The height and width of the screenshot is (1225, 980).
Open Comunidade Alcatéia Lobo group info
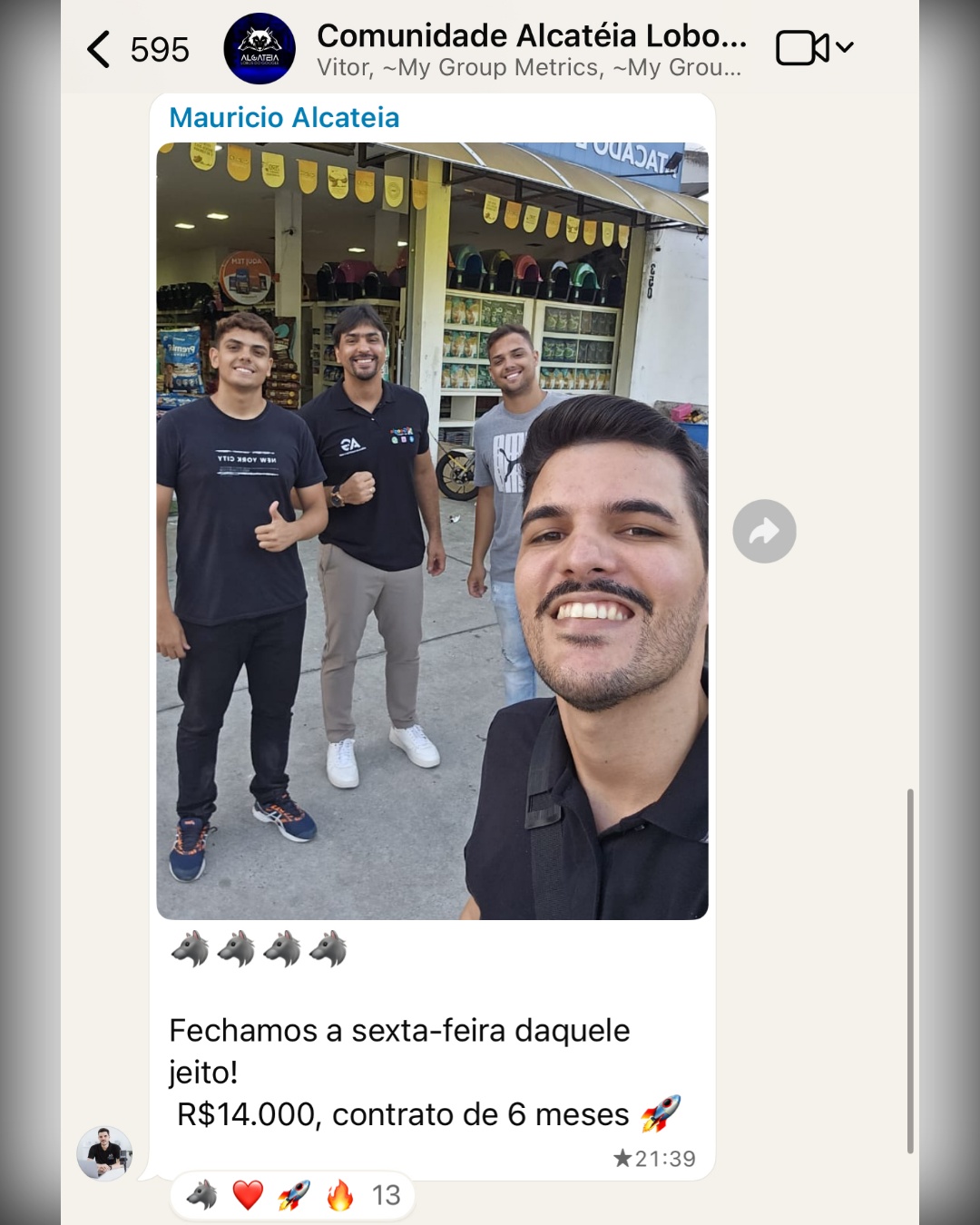tap(531, 49)
